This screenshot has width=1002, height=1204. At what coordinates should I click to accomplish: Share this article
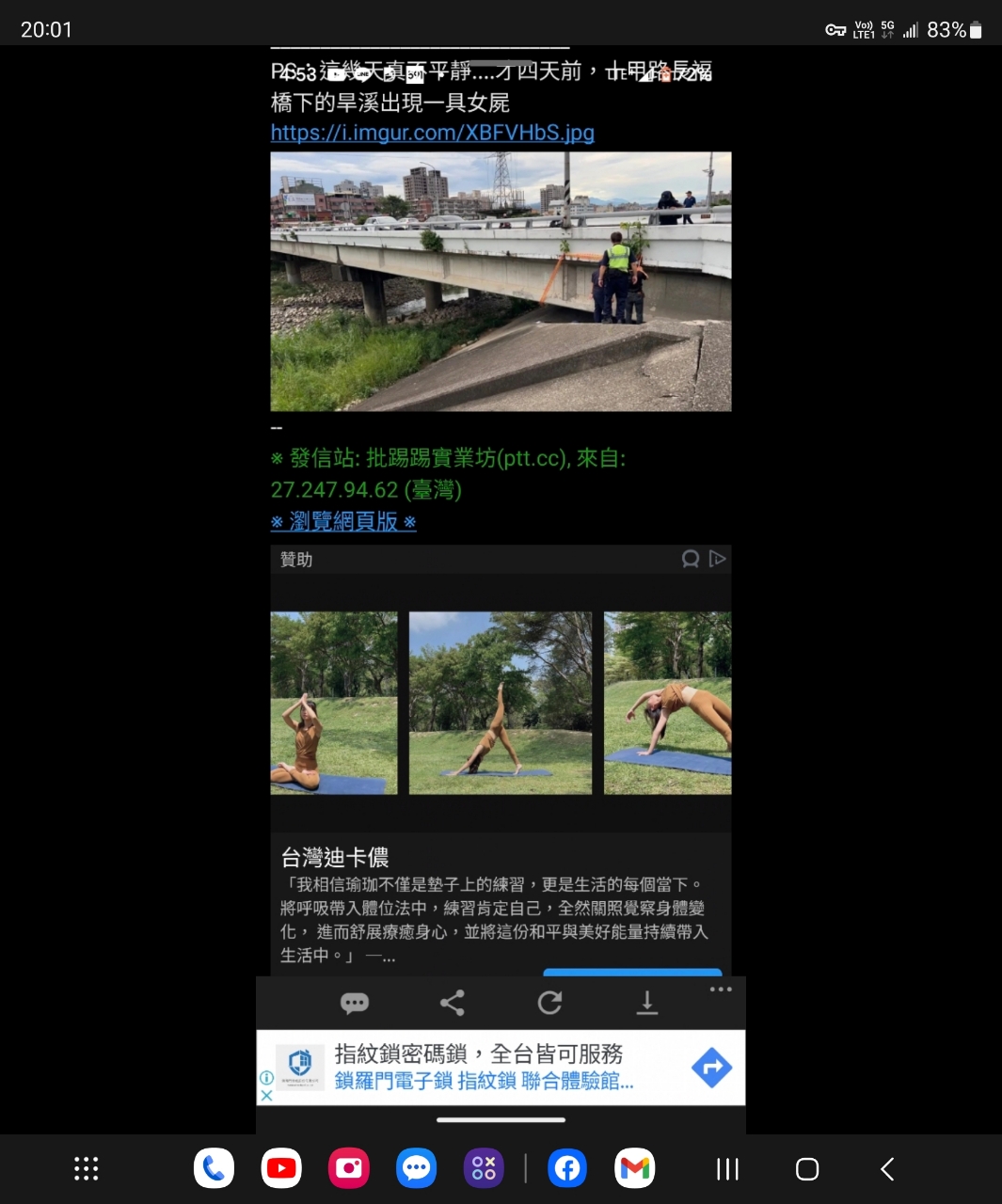click(x=453, y=1003)
